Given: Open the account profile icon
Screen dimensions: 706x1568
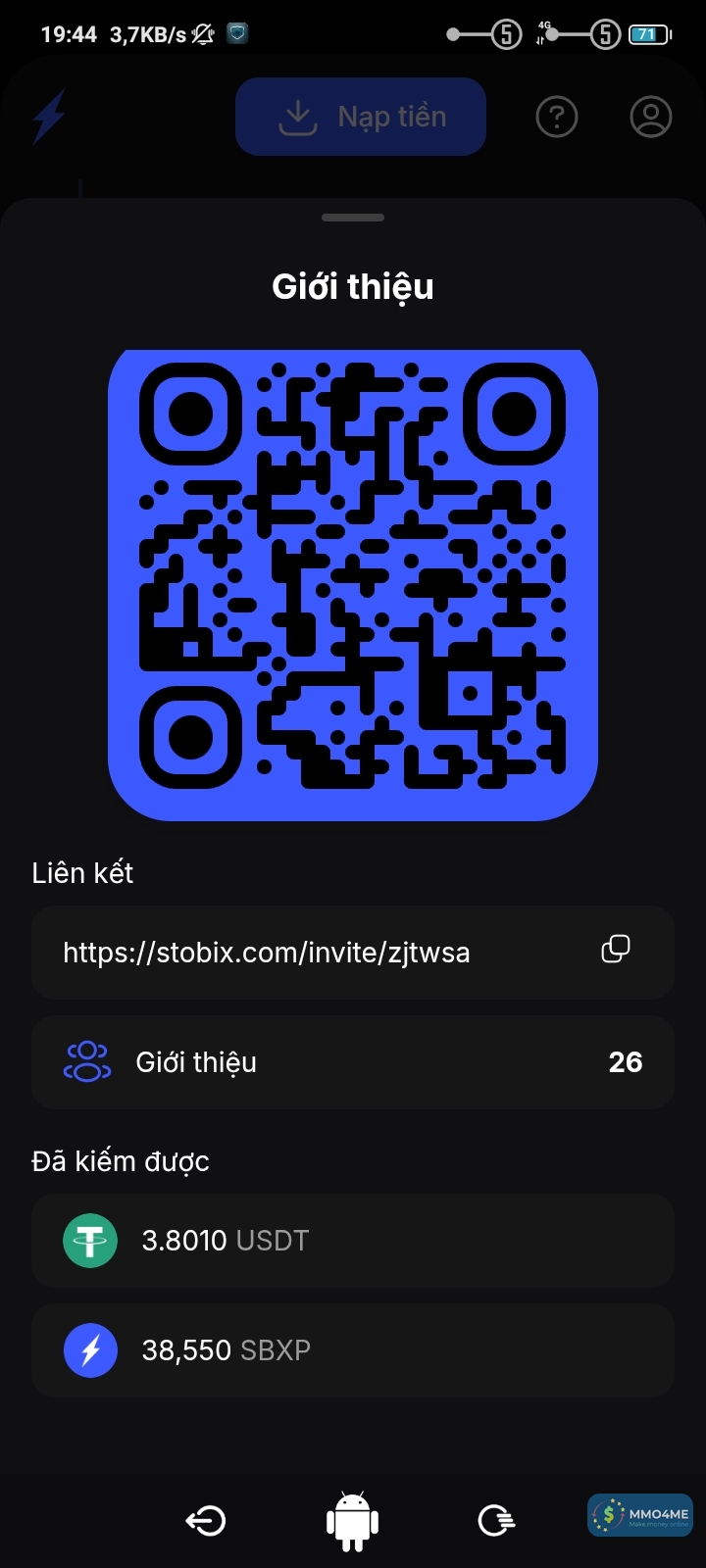Looking at the screenshot, I should coord(650,117).
